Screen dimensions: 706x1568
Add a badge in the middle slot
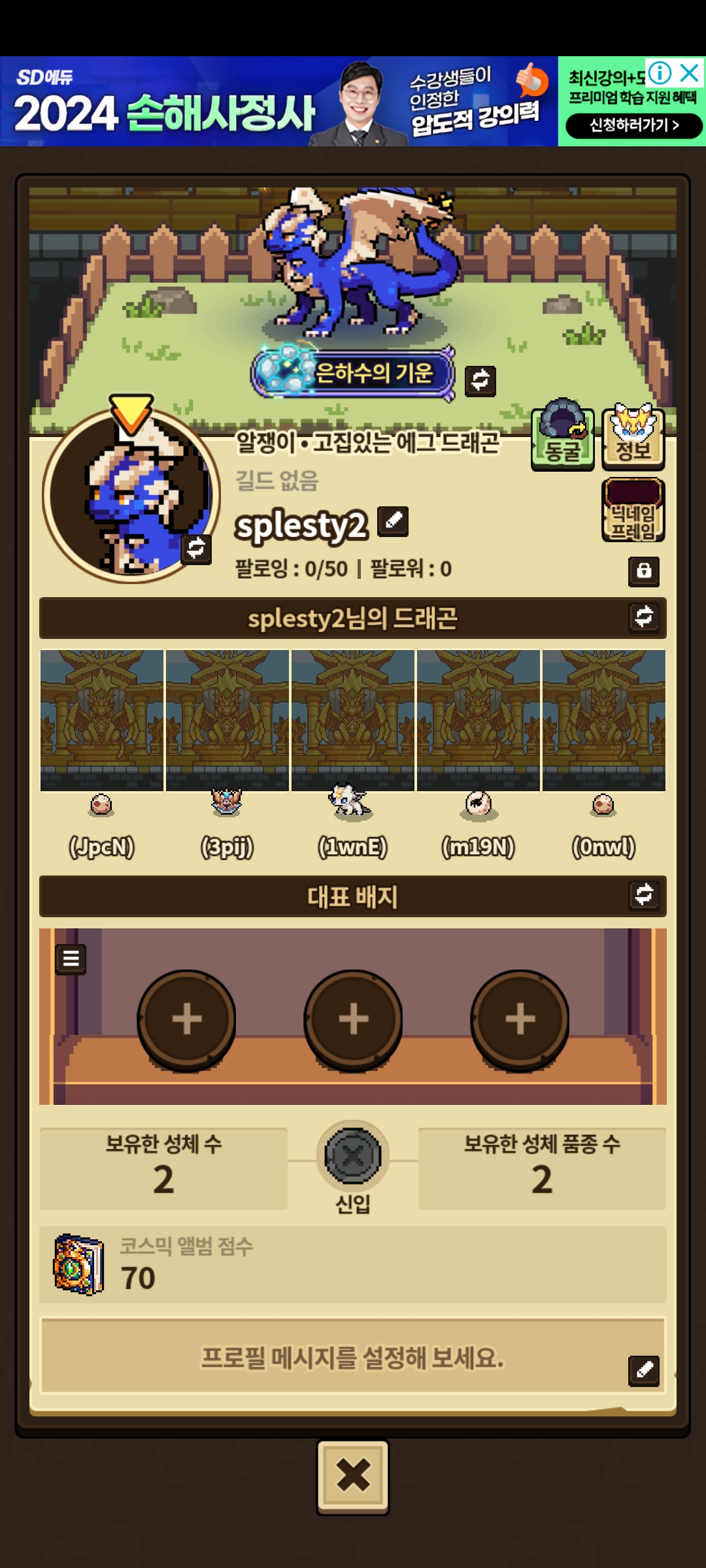353,1019
